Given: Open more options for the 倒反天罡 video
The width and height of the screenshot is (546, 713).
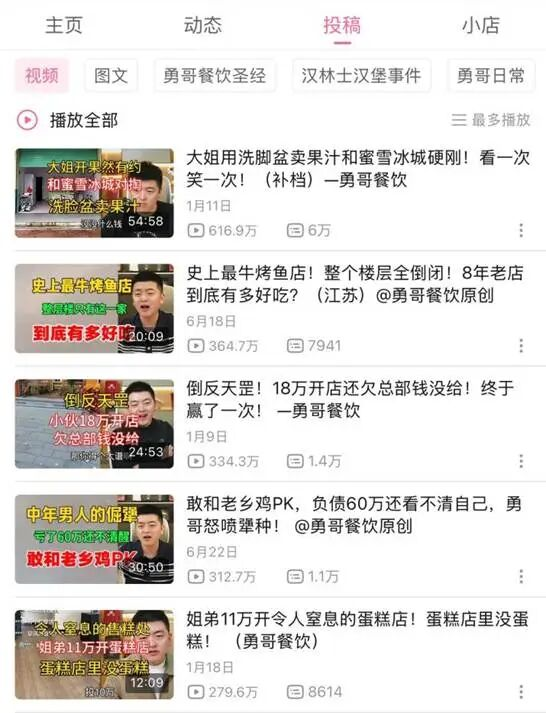Looking at the screenshot, I should tap(521, 461).
